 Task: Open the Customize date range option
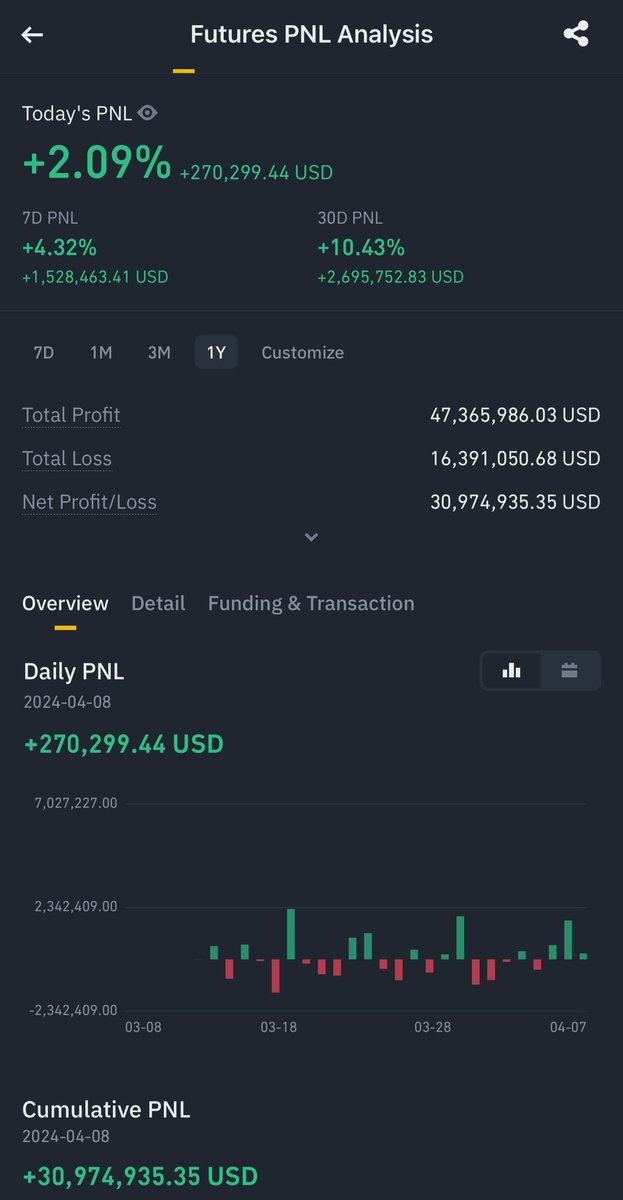pos(302,352)
